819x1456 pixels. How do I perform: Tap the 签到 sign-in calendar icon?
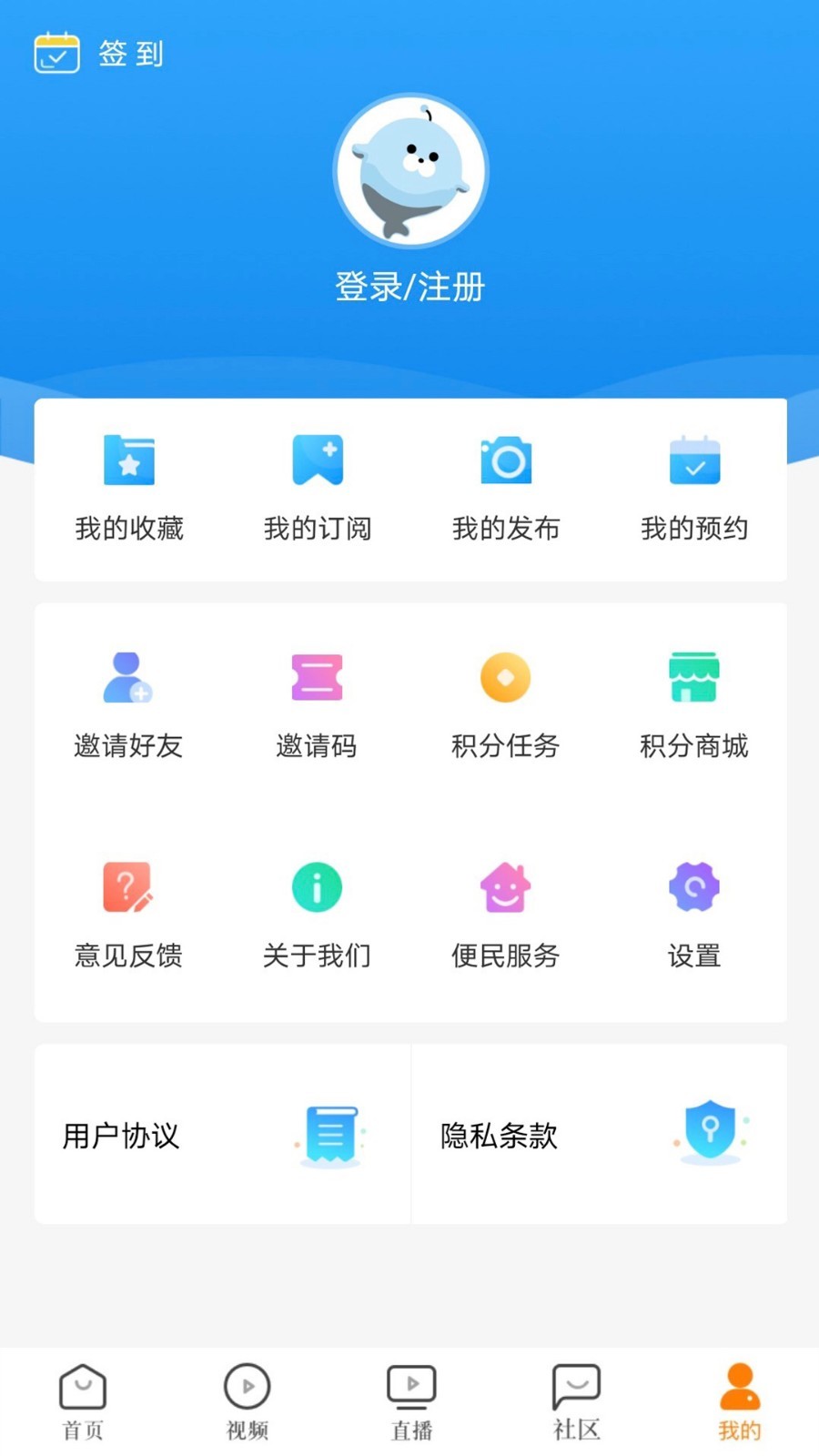[56, 53]
